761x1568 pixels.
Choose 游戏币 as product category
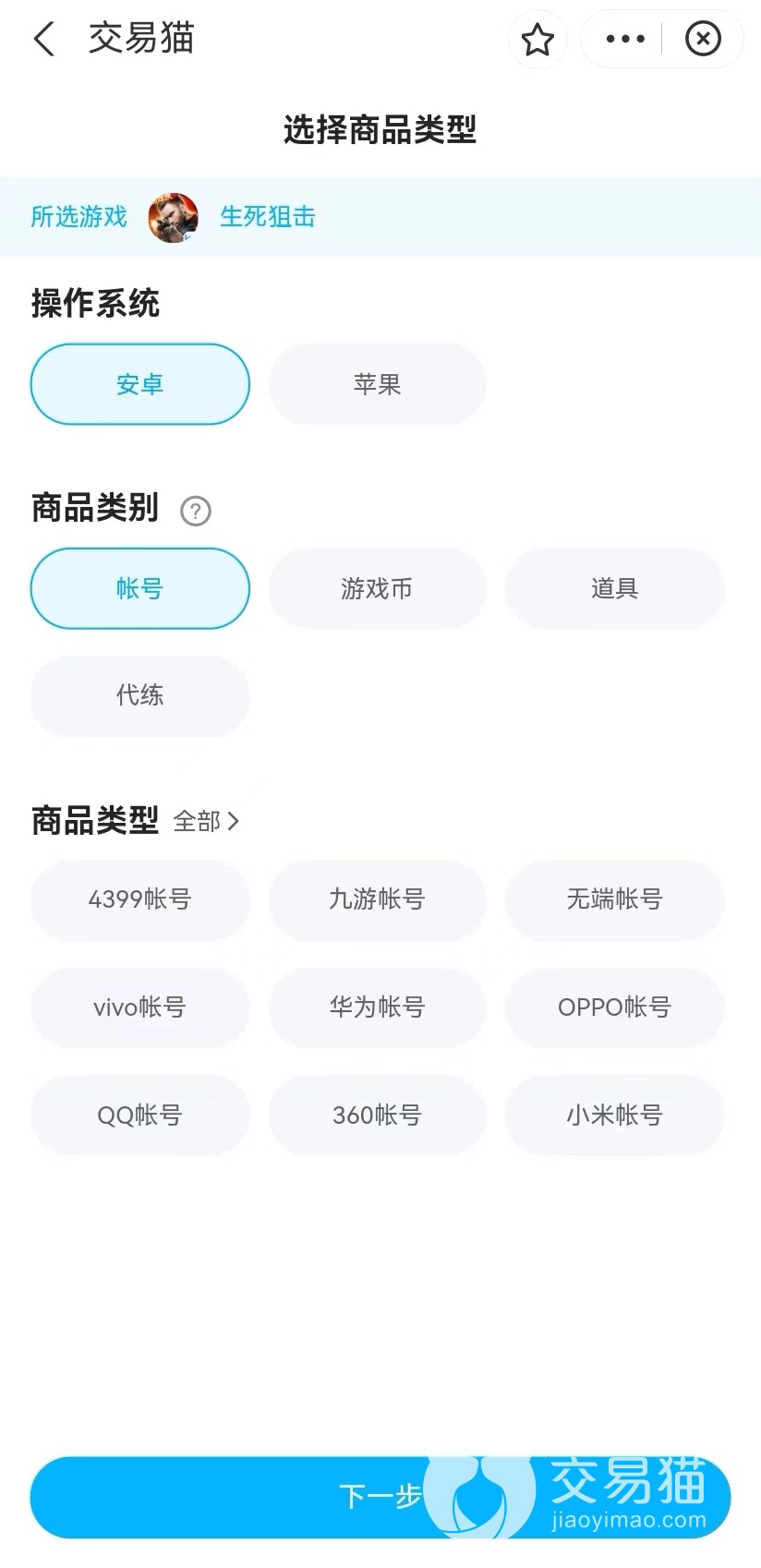[377, 588]
